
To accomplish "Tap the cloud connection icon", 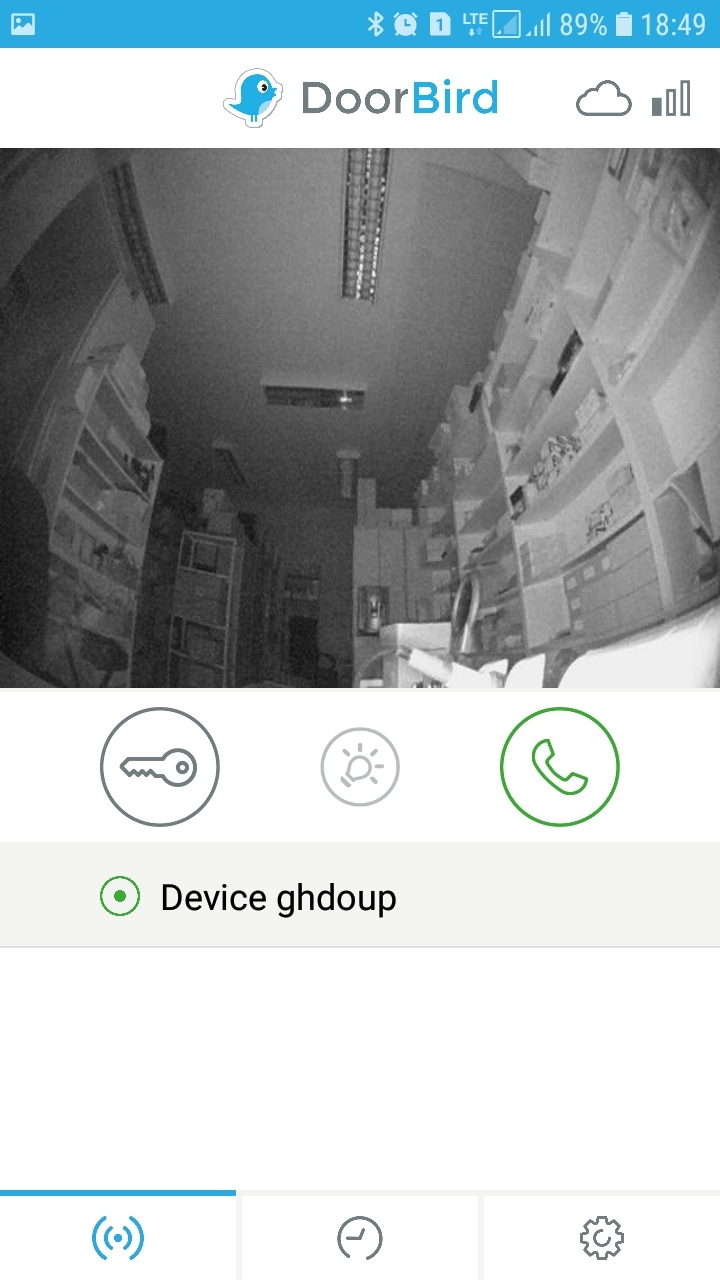I will 604,100.
